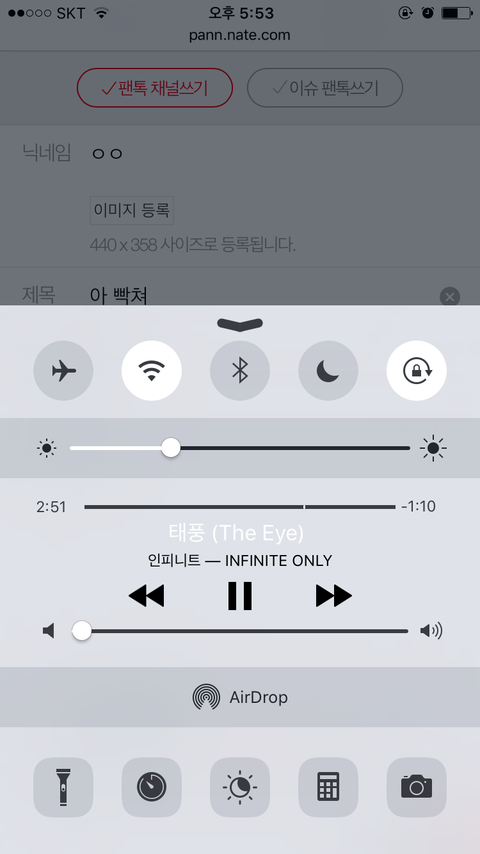Open the Timer shortcut
This screenshot has width=480, height=854.
pyautogui.click(x=151, y=787)
